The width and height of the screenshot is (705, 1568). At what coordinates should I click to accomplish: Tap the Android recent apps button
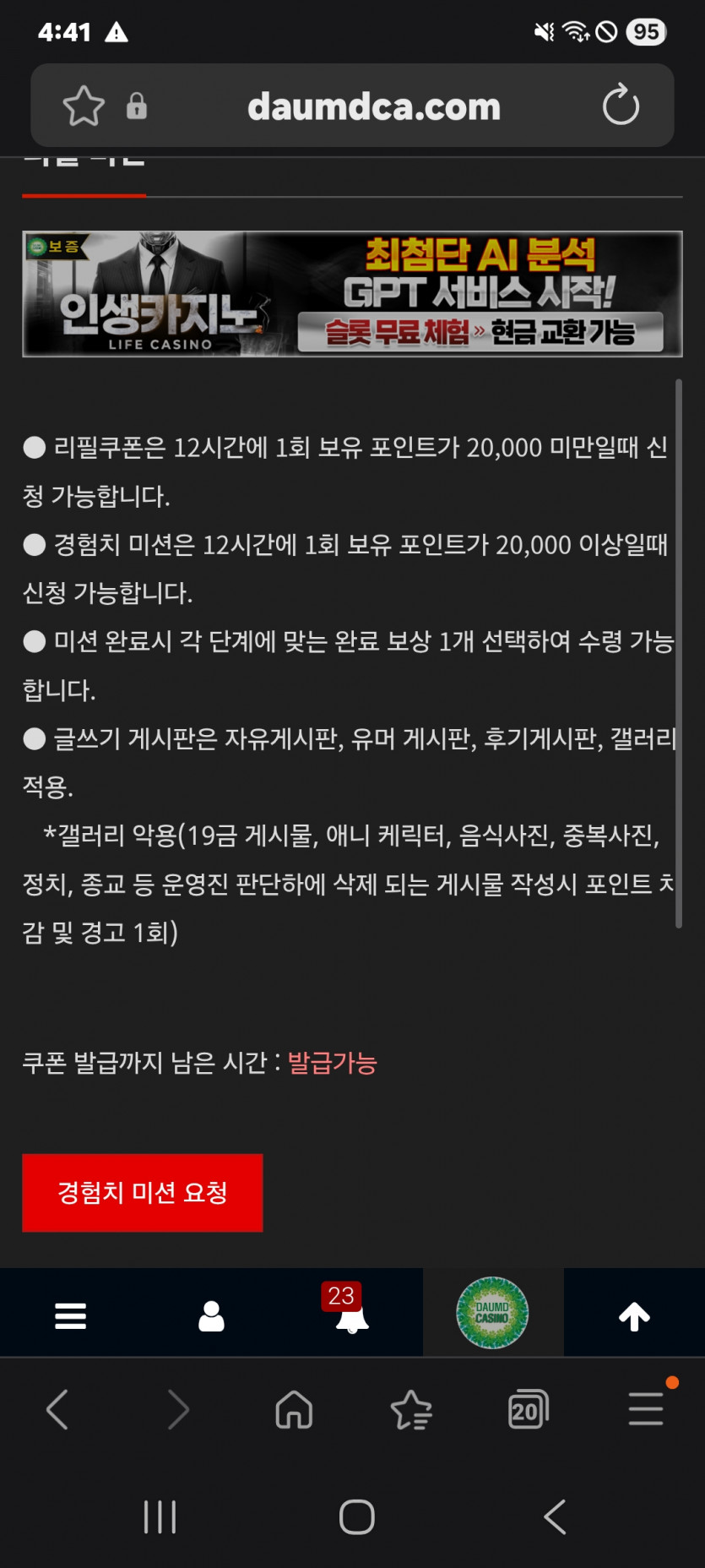tap(160, 1516)
